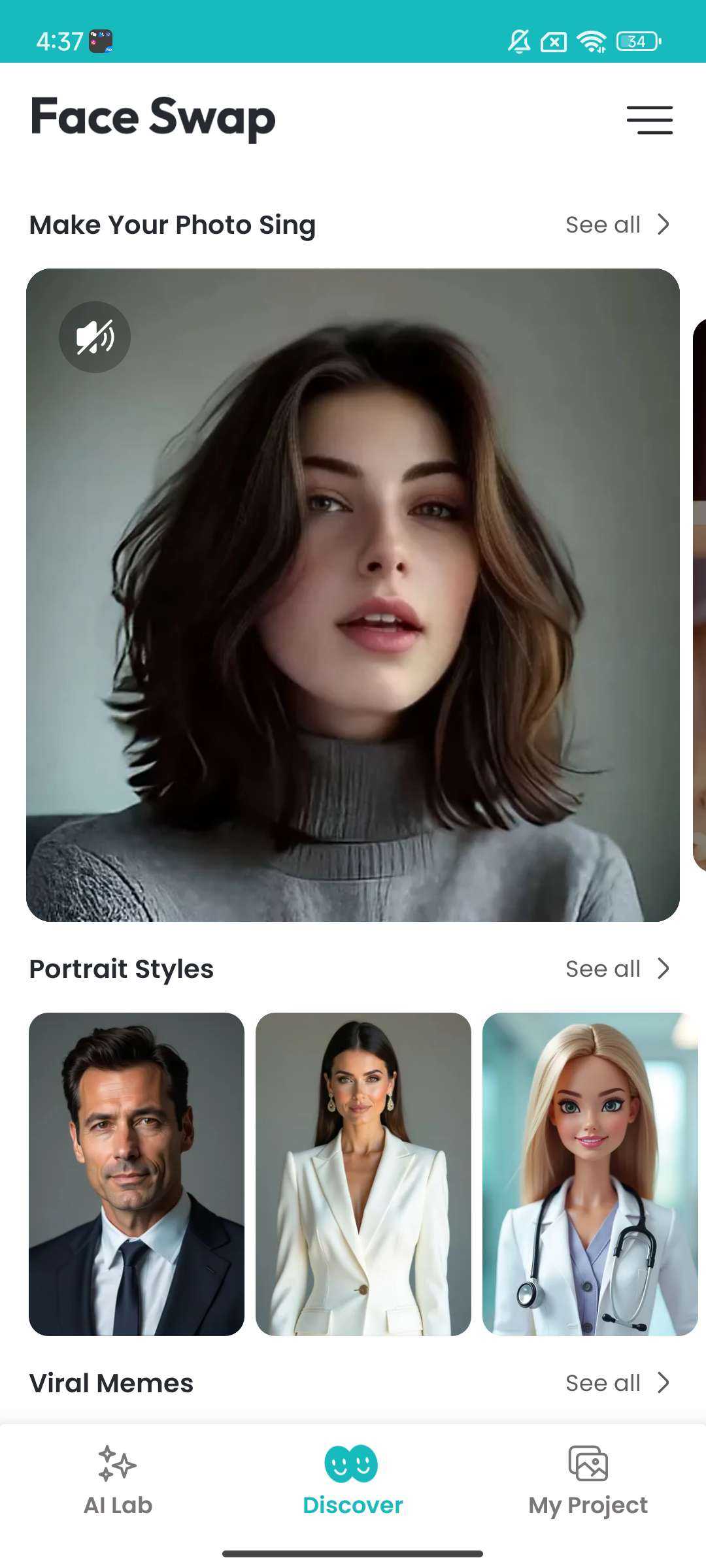Screen dimensions: 706x1568
Task: See all Portrait Styles
Action: (617, 969)
